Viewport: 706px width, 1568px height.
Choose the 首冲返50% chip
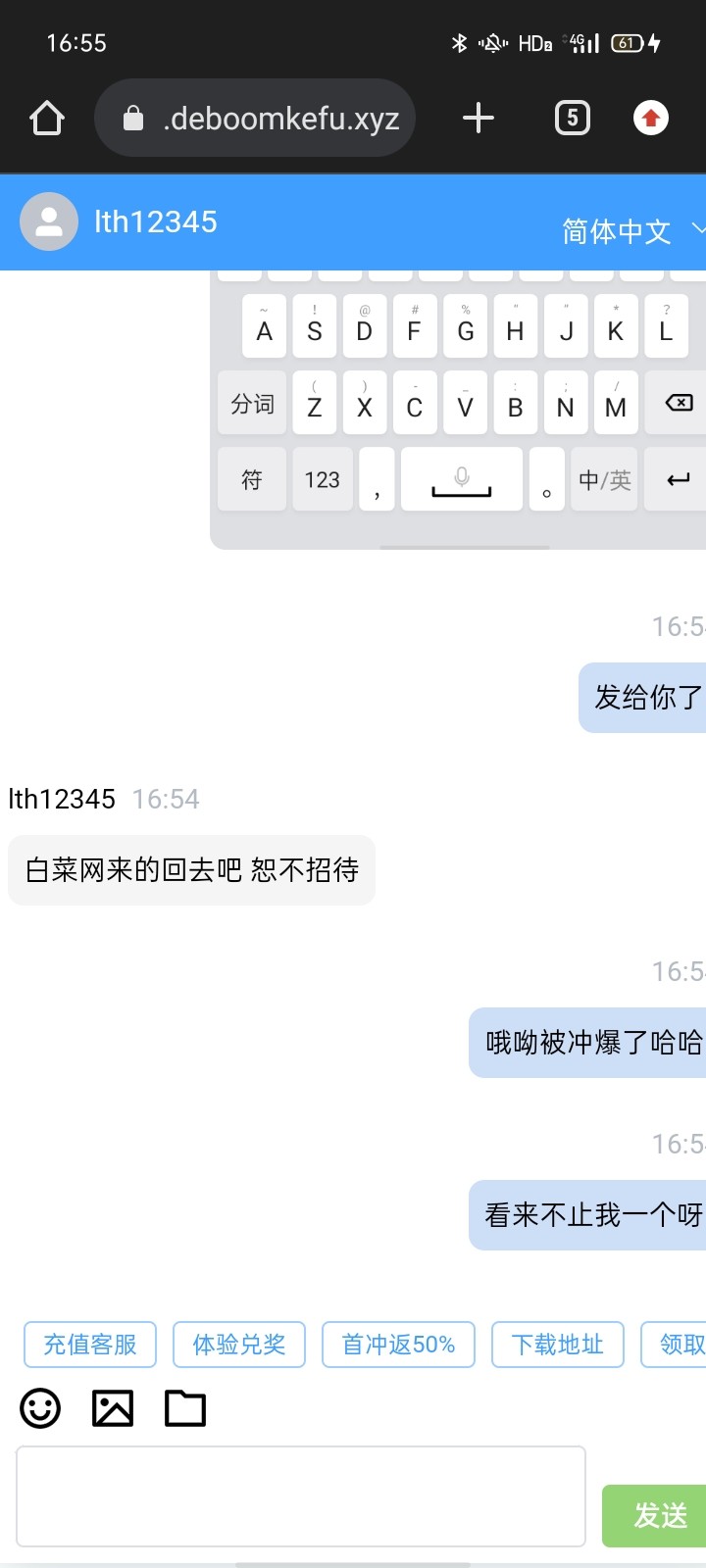(398, 1345)
